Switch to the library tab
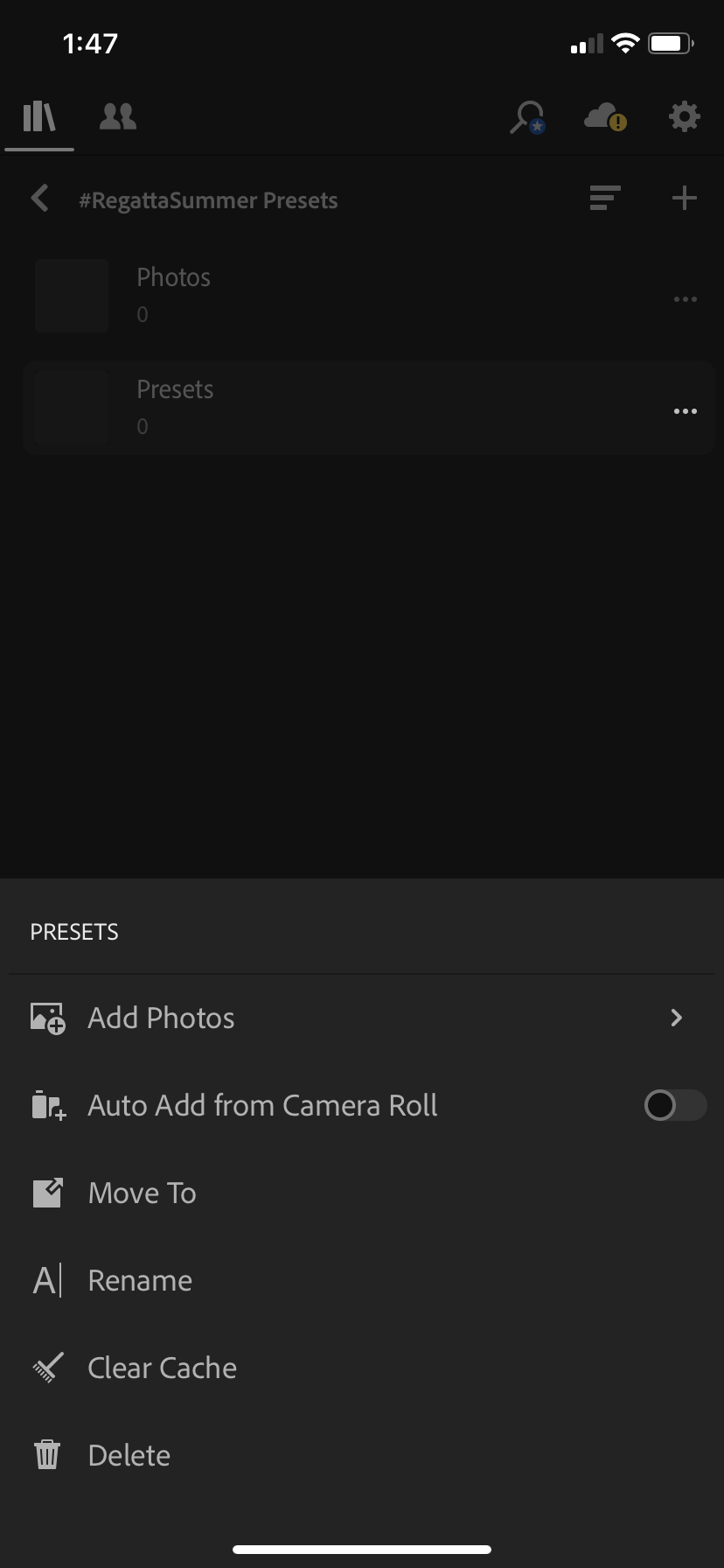 click(x=39, y=116)
